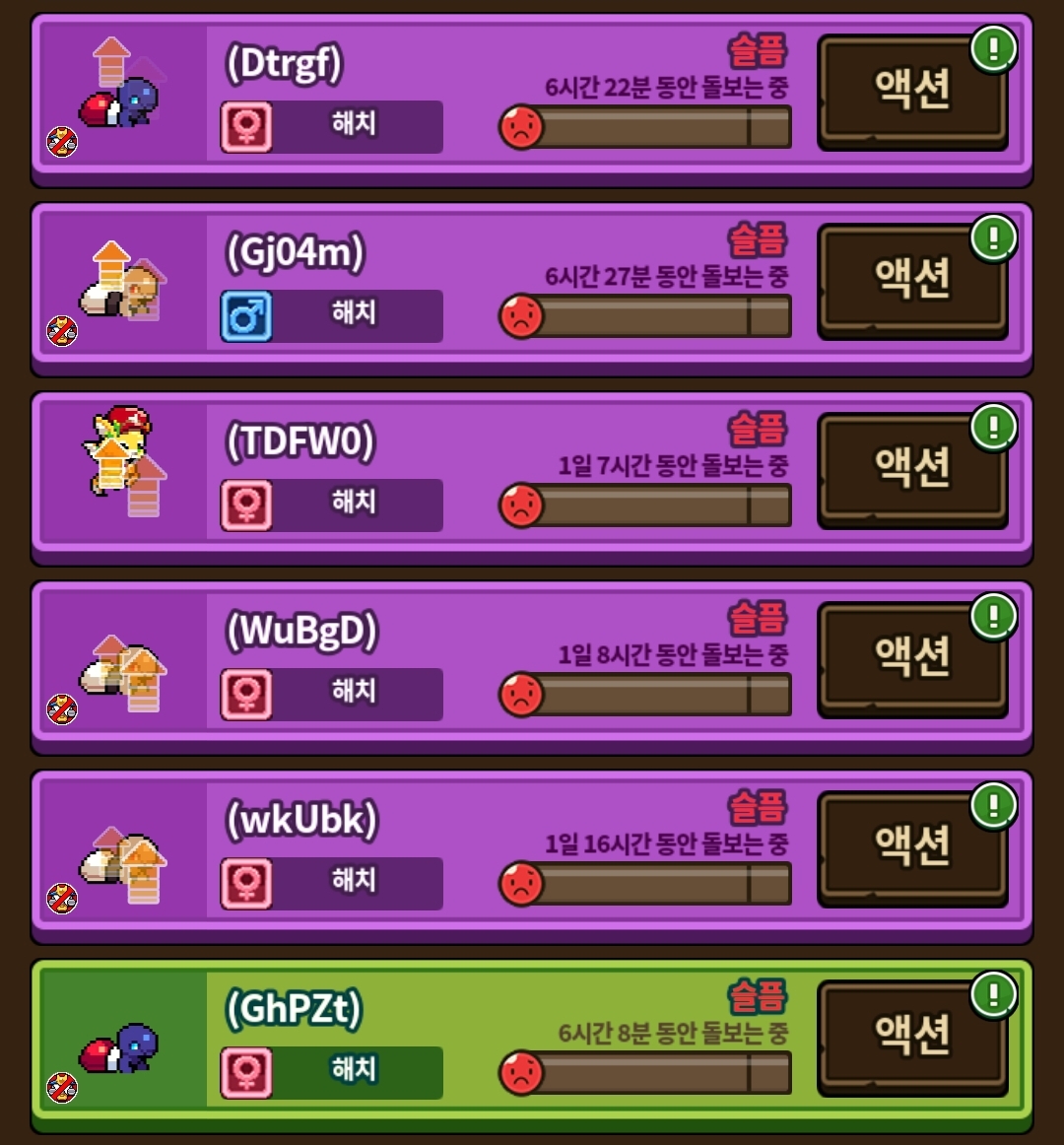Screen dimensions: 1064x1145
Task: Open 액션 for GhPZt
Action: pos(911,1037)
